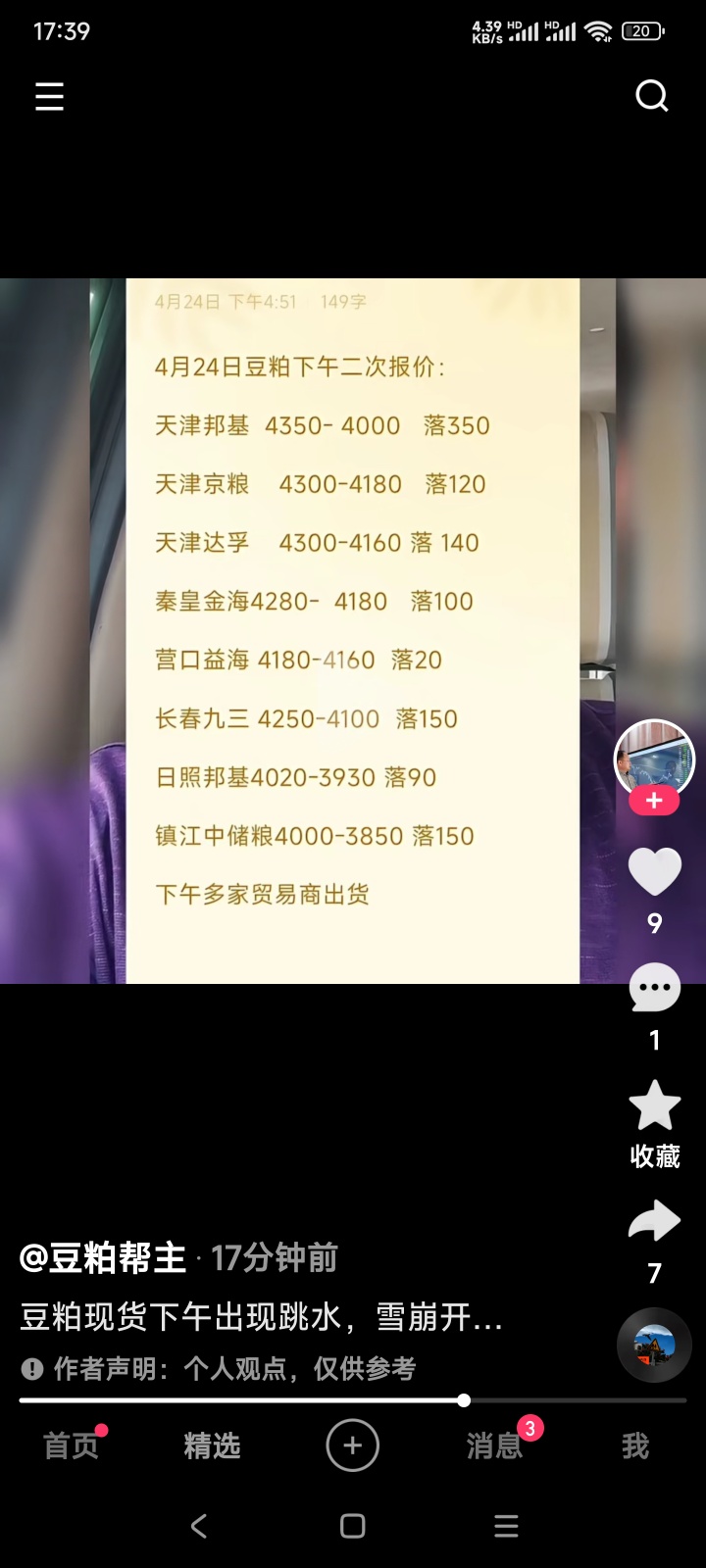Switch to the 首页 tab

71,1445
